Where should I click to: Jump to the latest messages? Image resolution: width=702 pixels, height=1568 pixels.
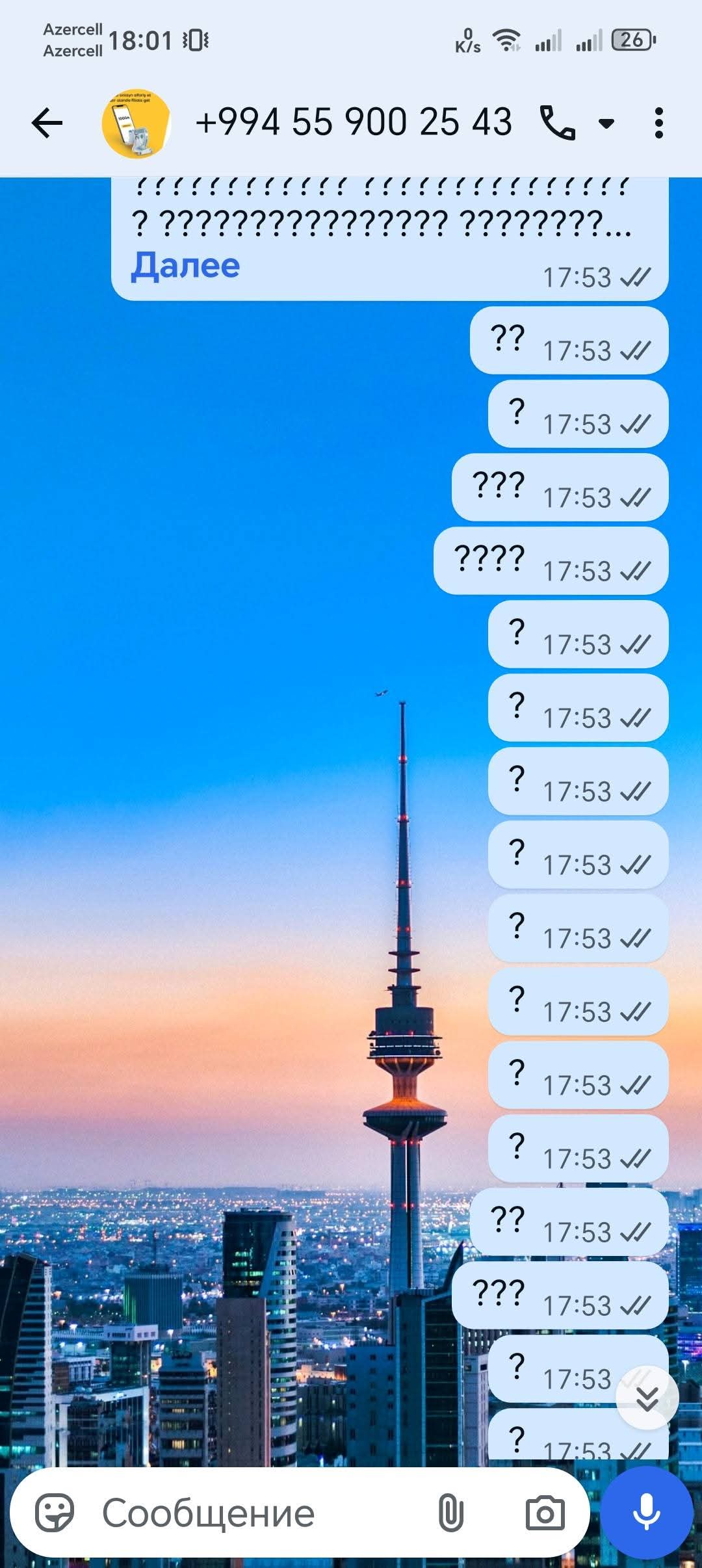[x=647, y=1398]
